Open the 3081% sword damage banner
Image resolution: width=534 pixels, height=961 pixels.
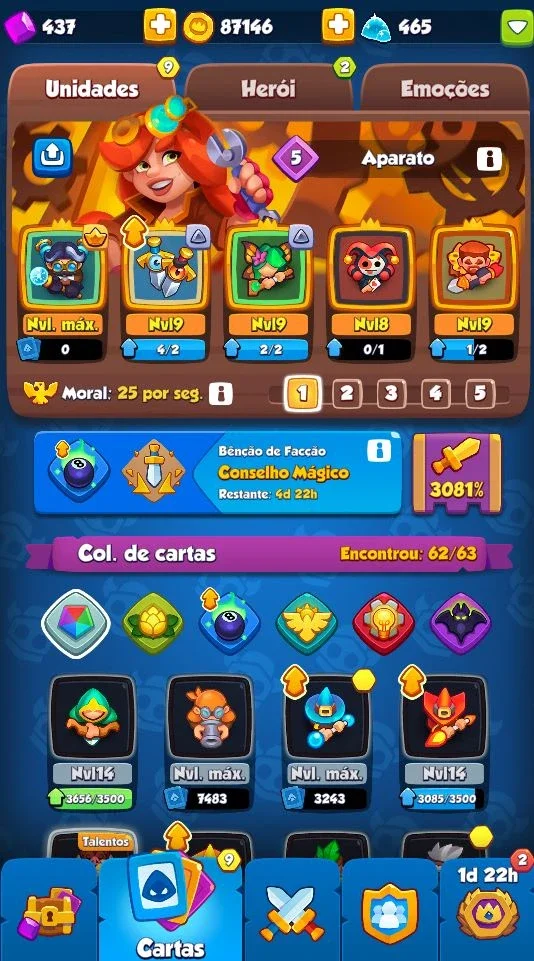click(x=457, y=473)
